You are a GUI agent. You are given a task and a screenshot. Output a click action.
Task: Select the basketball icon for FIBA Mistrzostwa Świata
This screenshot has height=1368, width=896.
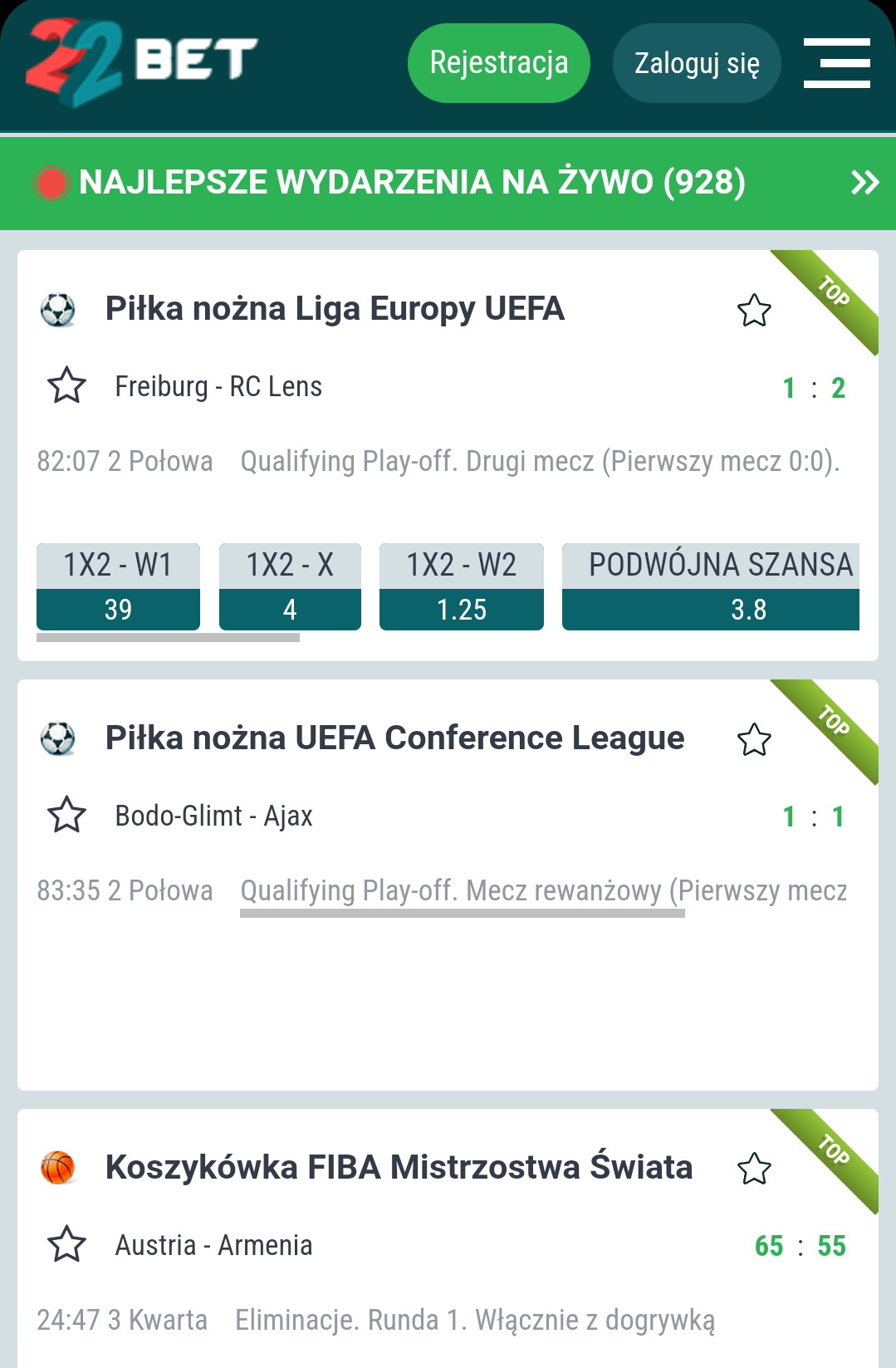click(58, 1167)
